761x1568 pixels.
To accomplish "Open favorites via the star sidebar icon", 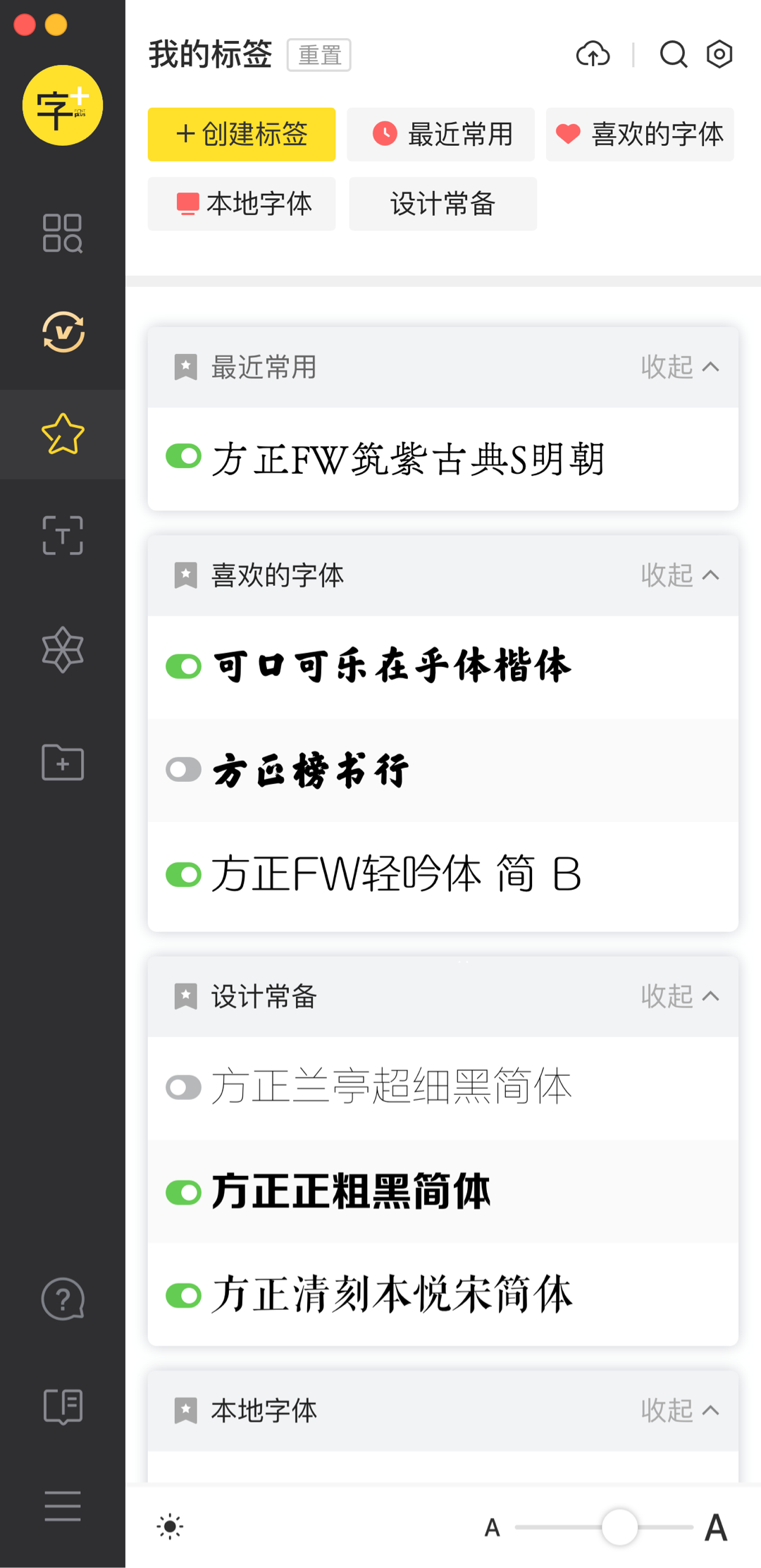I will 62,435.
